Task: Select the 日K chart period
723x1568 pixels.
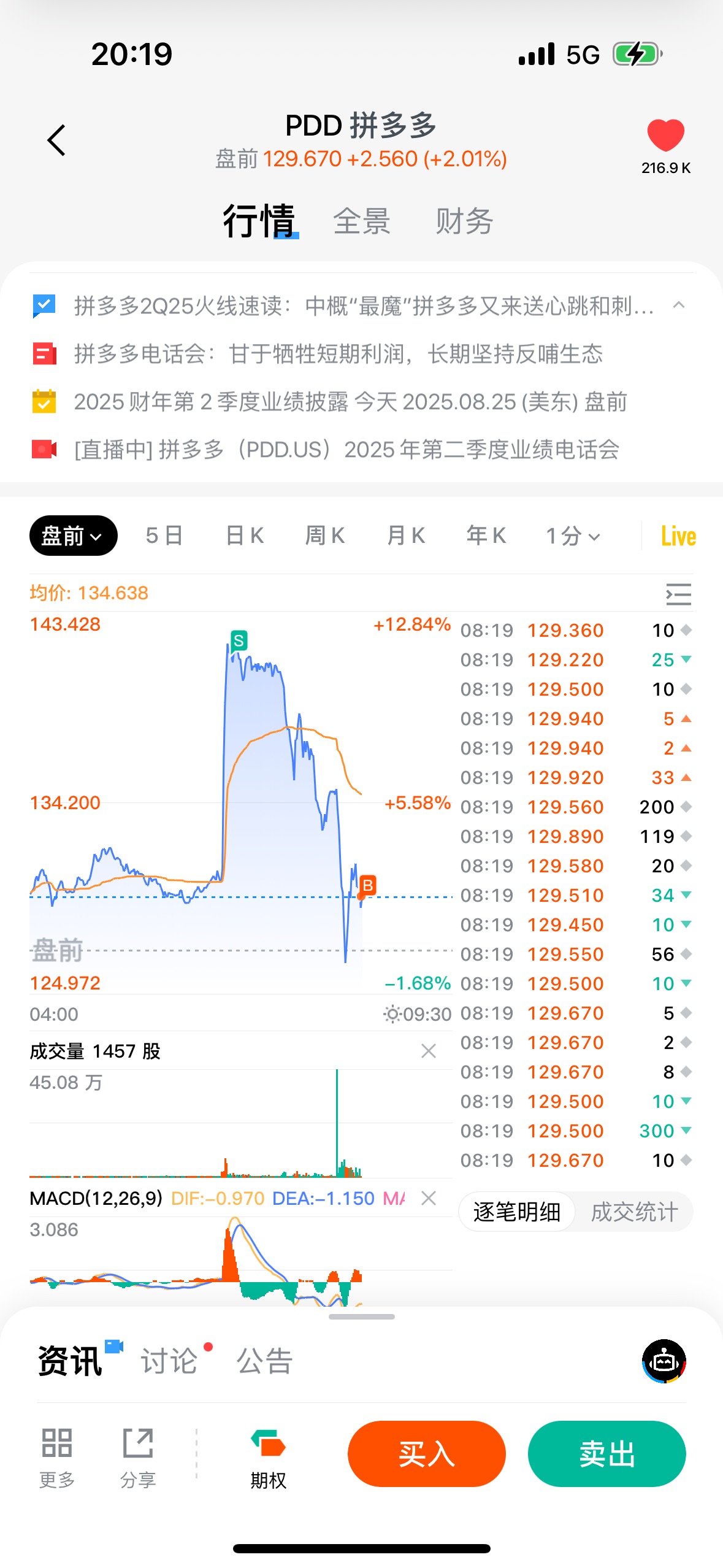Action: click(244, 536)
